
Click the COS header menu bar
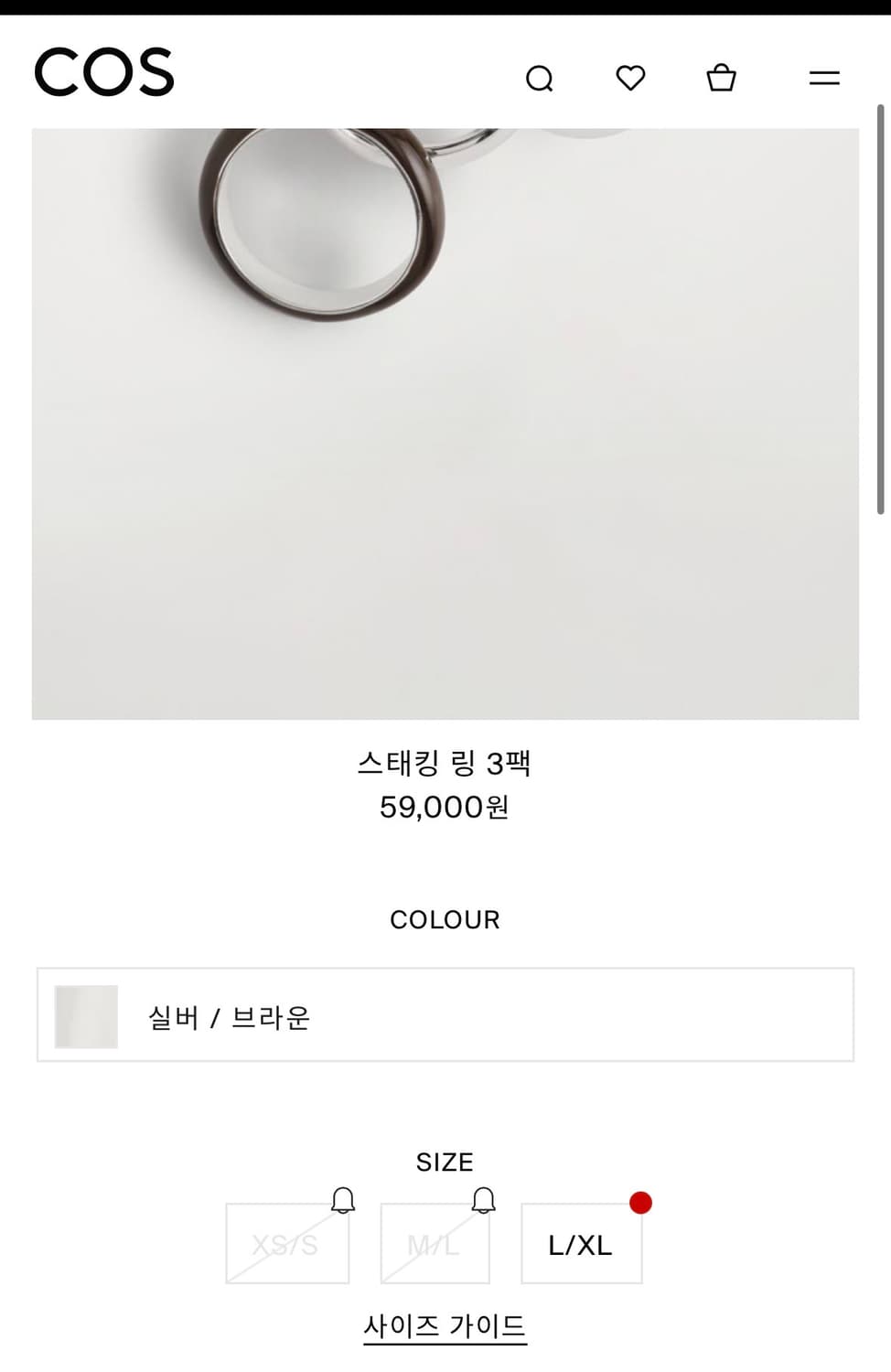[445, 78]
